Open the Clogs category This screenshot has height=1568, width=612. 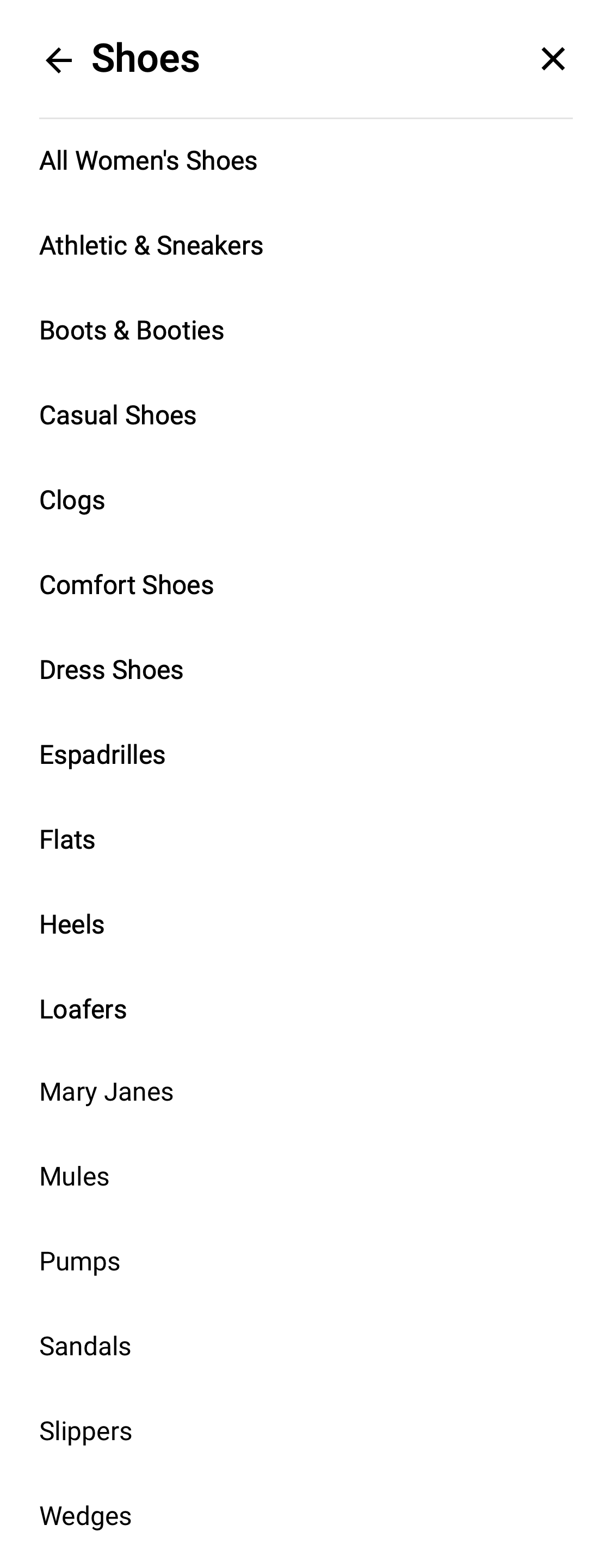point(72,499)
